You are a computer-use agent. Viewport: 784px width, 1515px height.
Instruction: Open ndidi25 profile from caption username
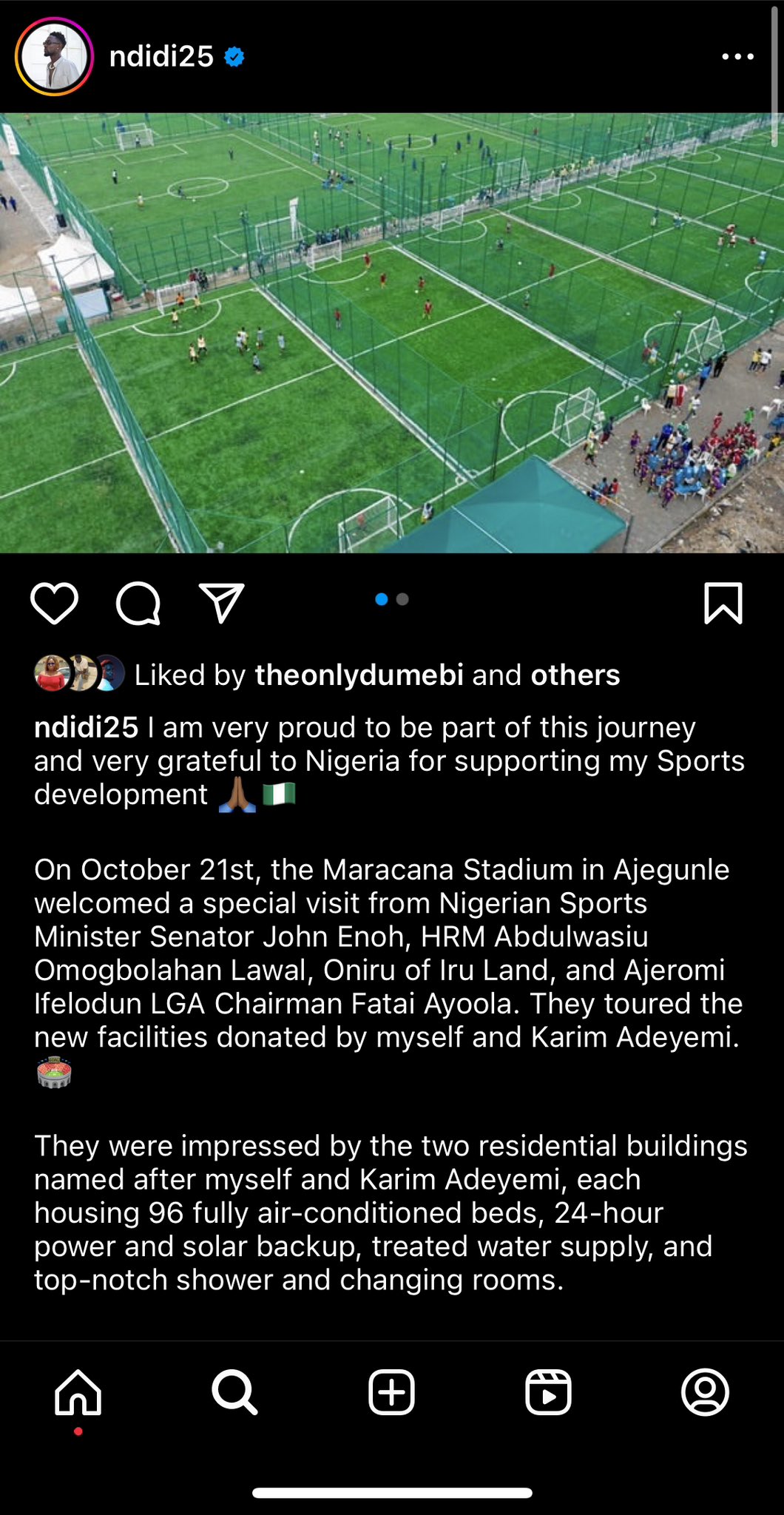pos(86,728)
